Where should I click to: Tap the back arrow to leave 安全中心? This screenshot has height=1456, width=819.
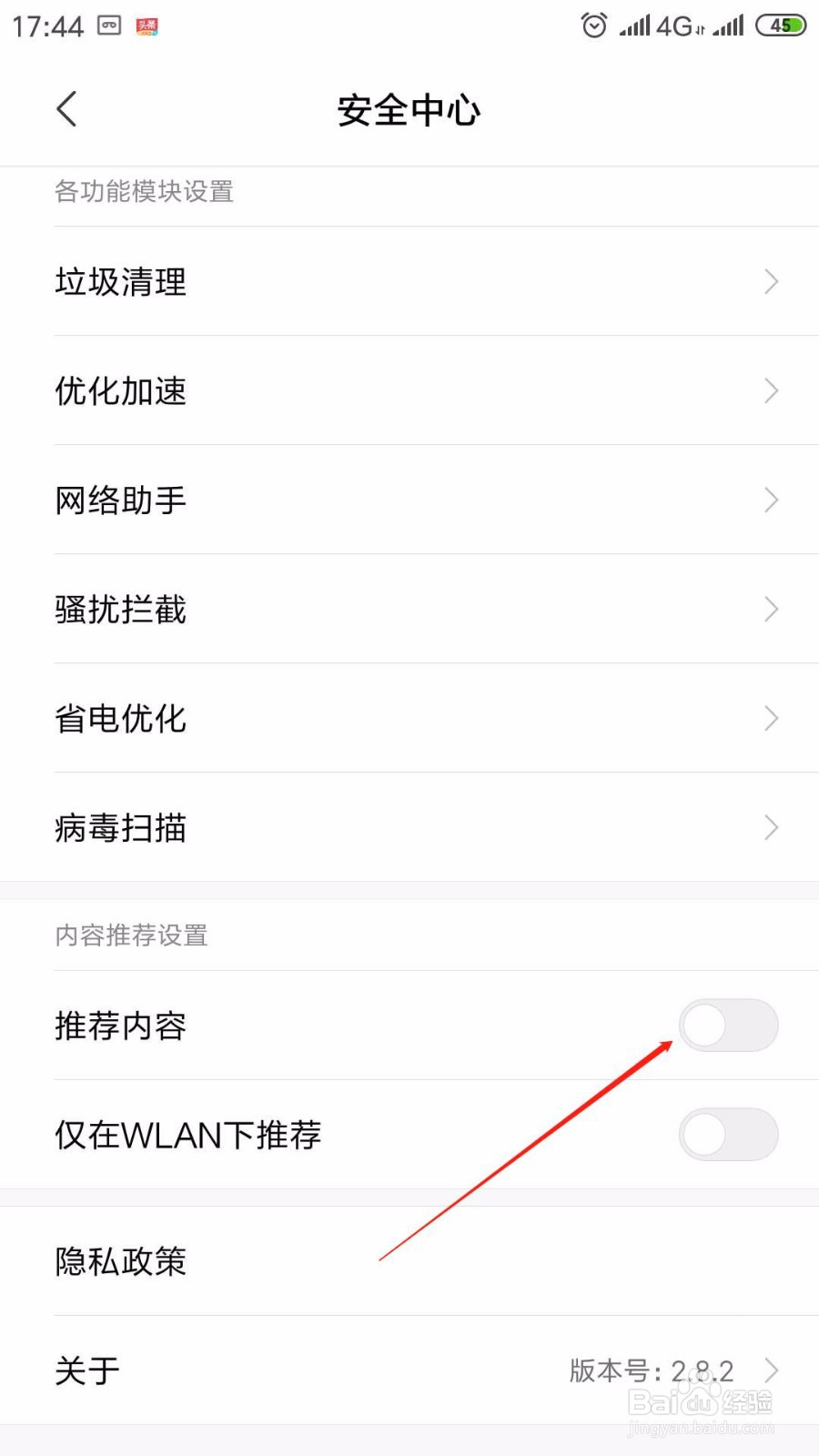(x=66, y=108)
